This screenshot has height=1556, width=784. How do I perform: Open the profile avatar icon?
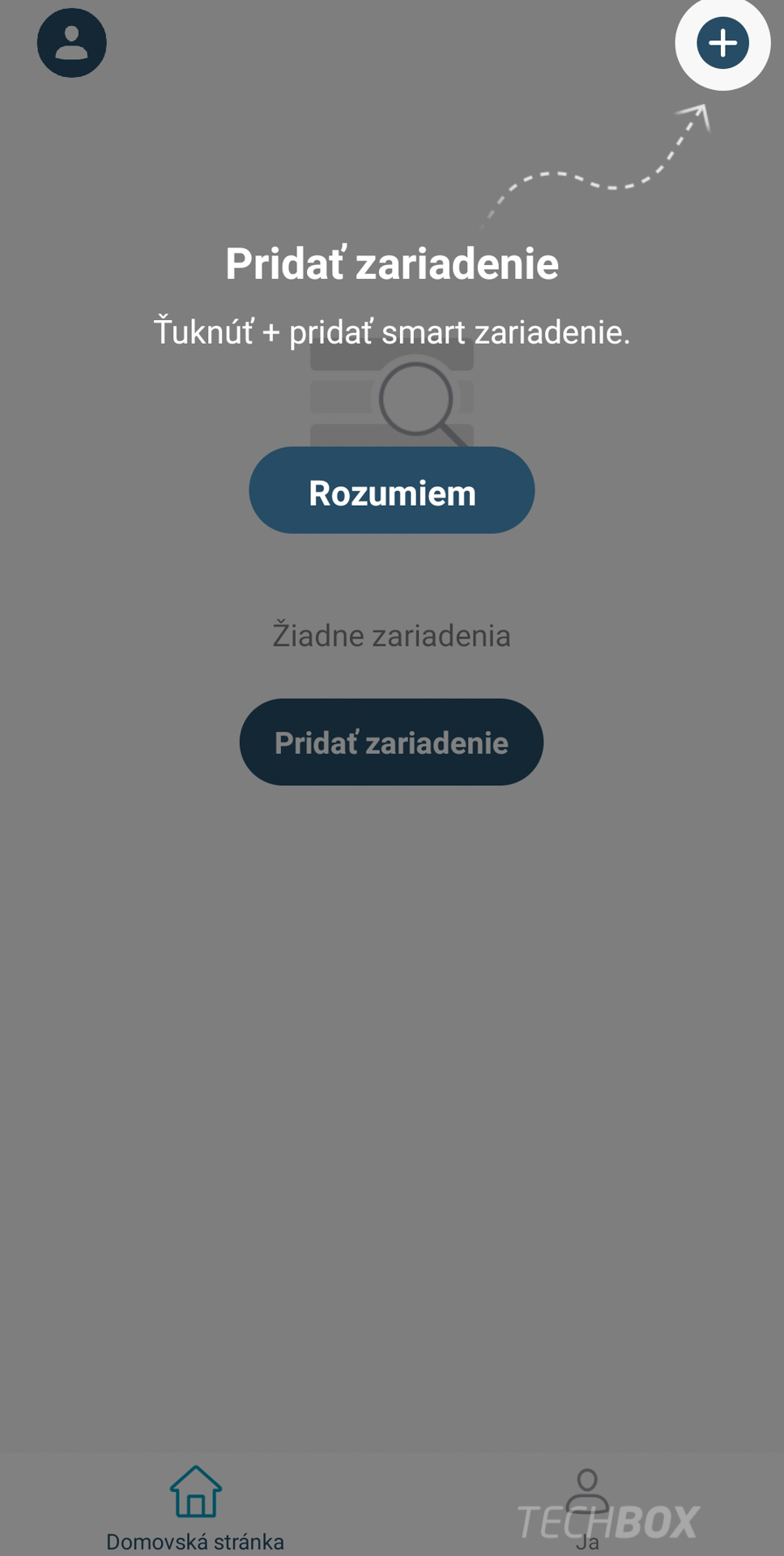(x=72, y=43)
